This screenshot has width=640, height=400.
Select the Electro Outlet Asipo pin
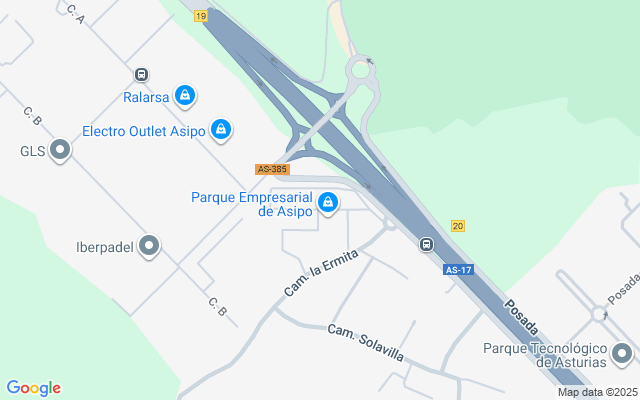[x=221, y=131]
